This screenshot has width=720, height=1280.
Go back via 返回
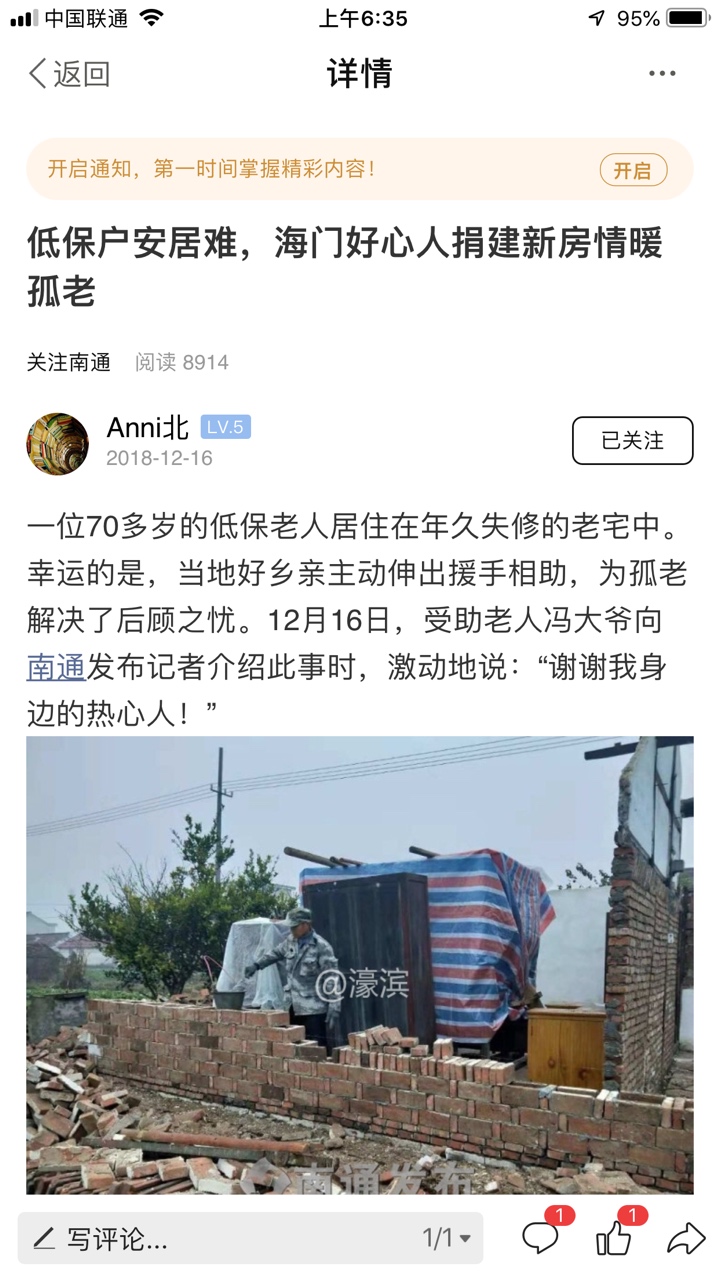68,74
